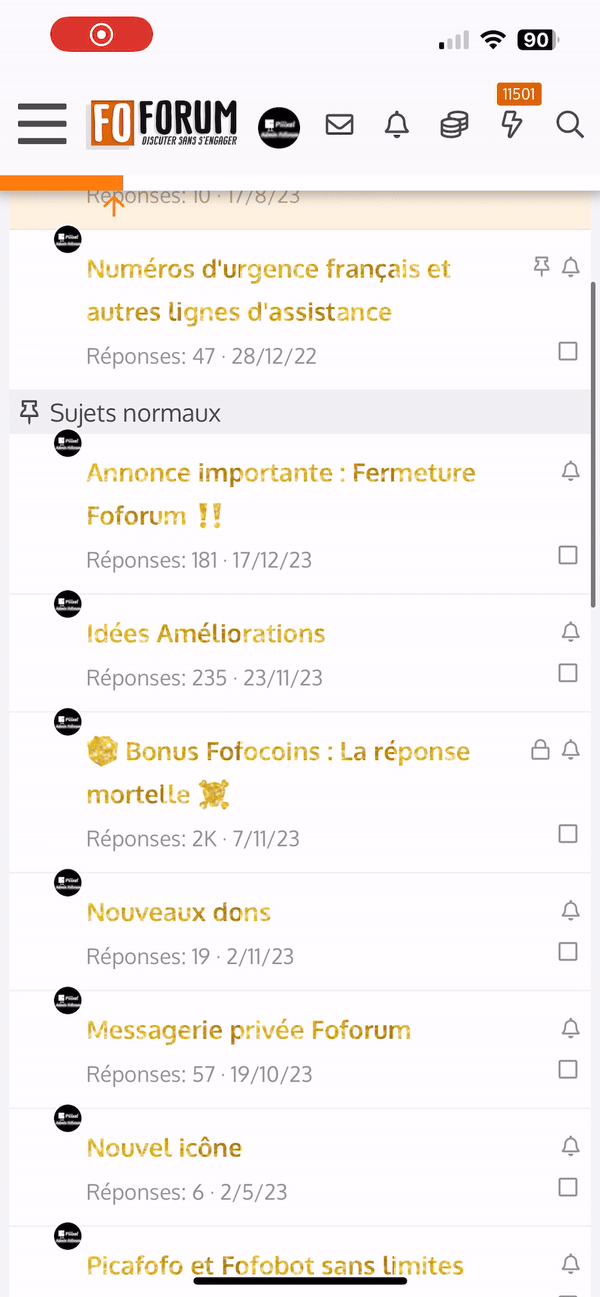The width and height of the screenshot is (600, 1297).
Task: Open Bonus Fofocoins : La réponse mortelle
Action: [278, 773]
